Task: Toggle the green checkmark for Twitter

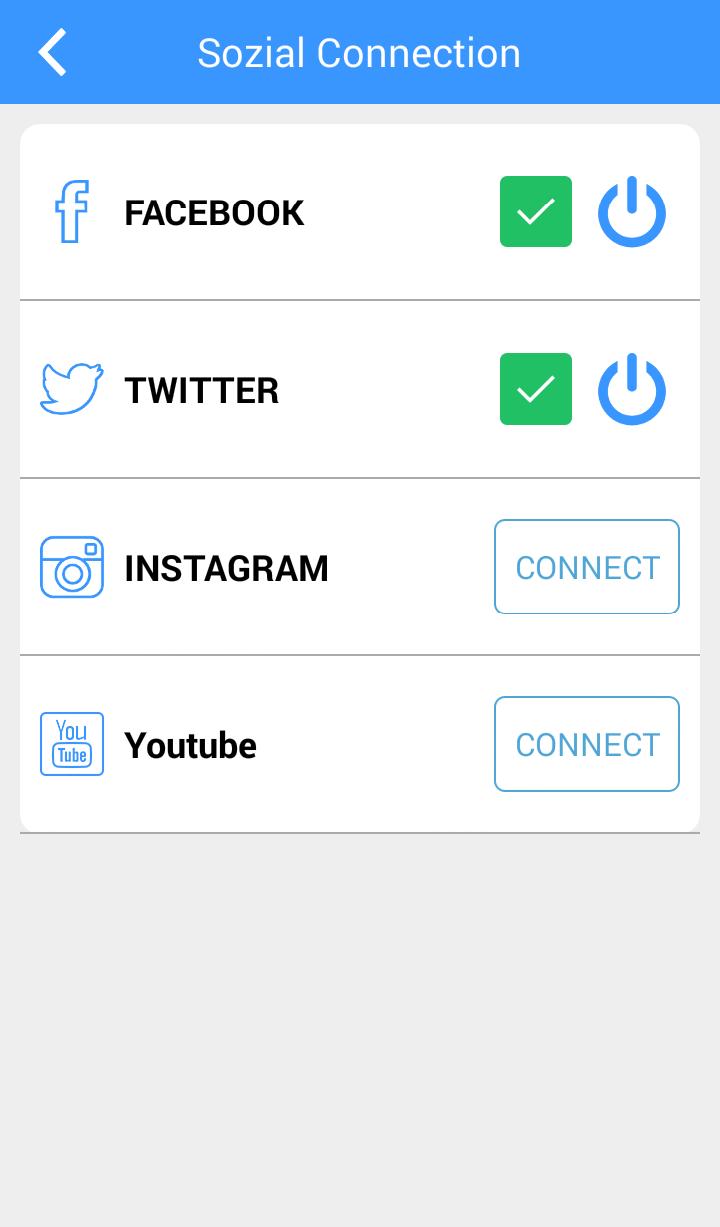Action: [536, 389]
